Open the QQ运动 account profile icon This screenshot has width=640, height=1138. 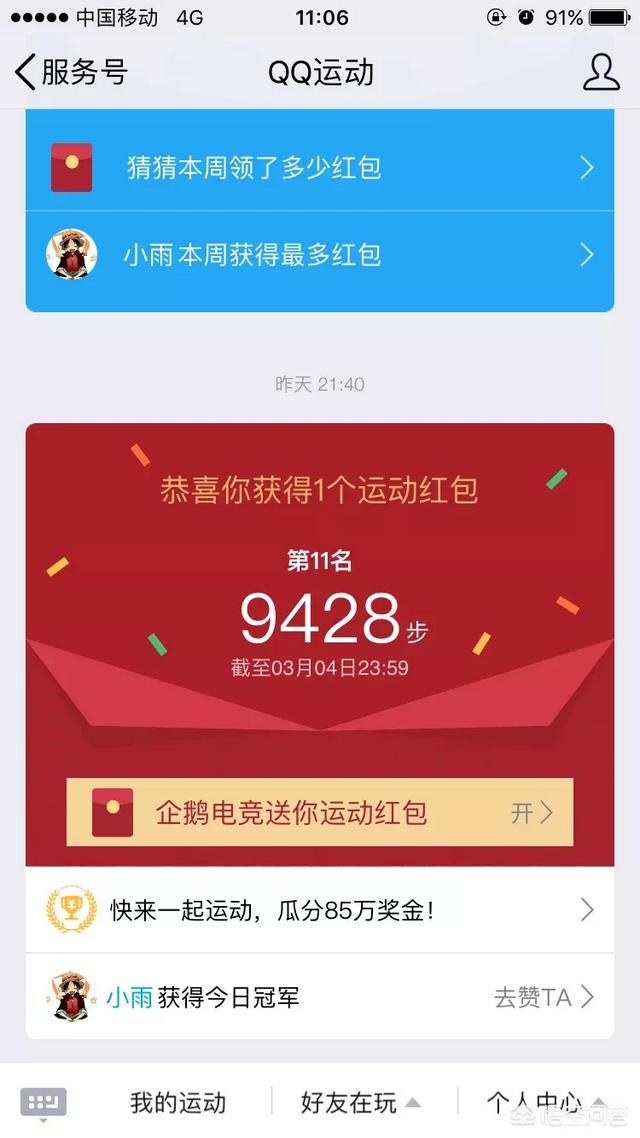click(x=601, y=72)
